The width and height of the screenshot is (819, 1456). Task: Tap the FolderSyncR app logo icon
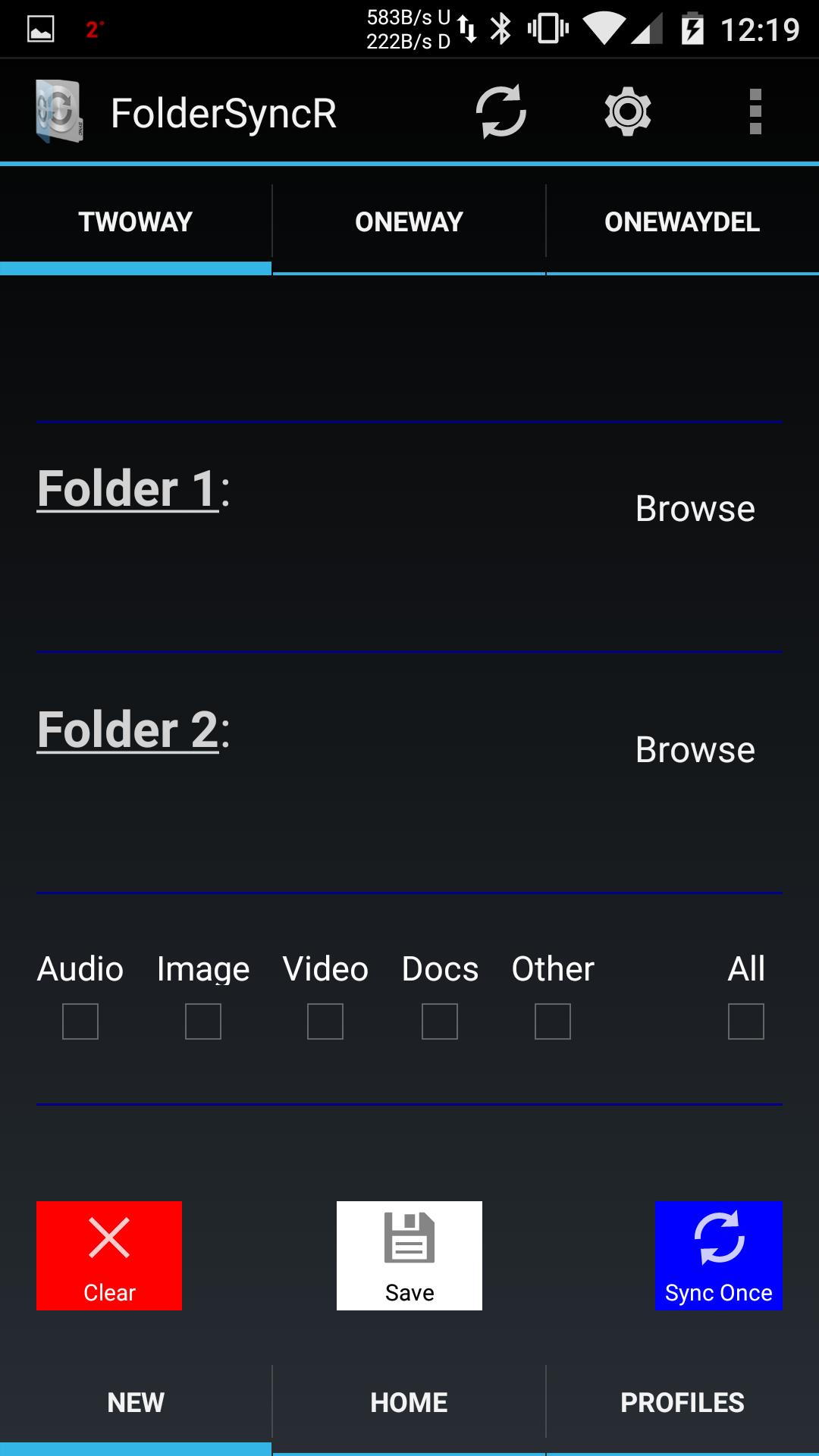tap(59, 112)
